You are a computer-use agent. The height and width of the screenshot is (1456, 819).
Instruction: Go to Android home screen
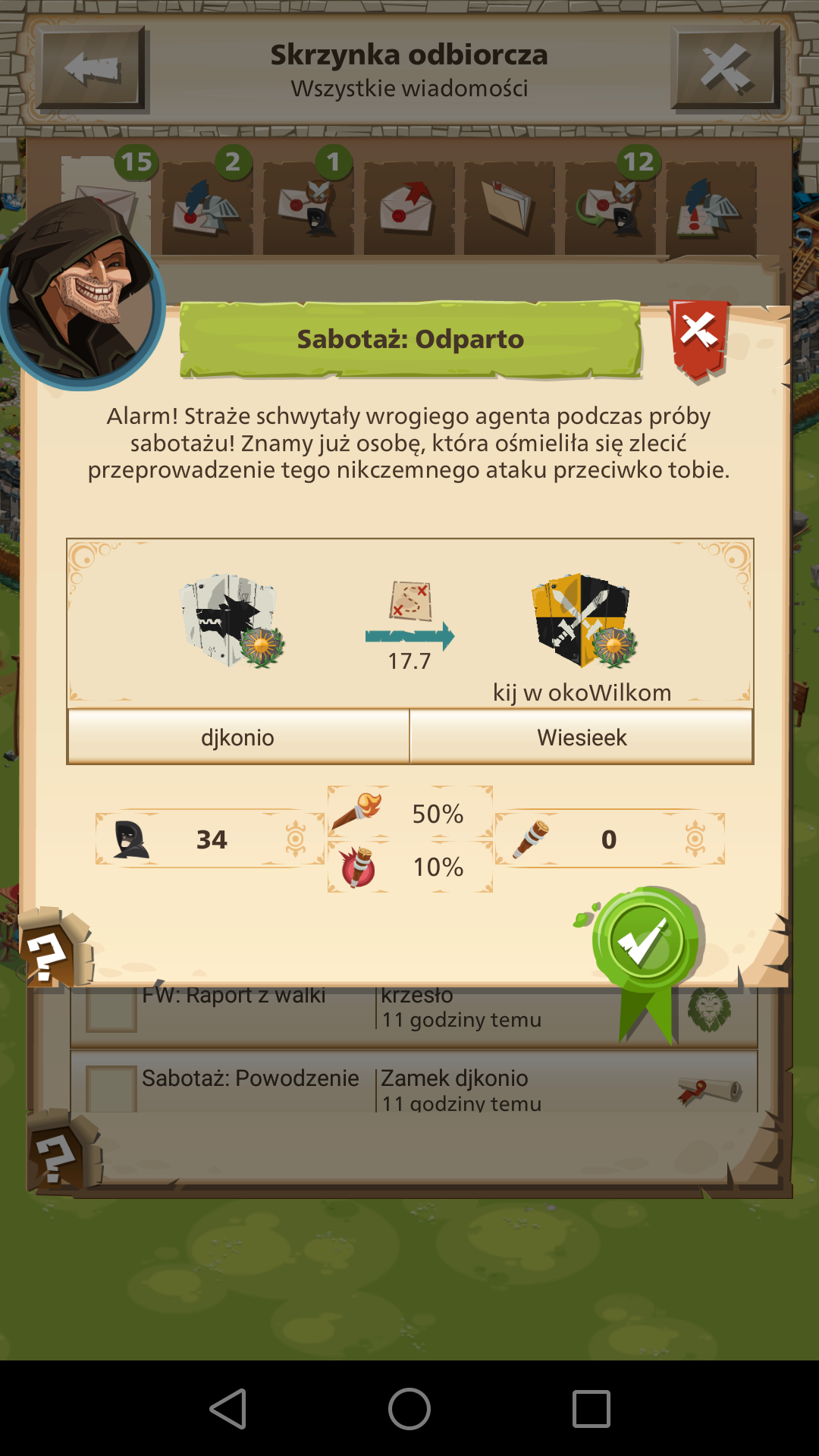coord(409,1409)
